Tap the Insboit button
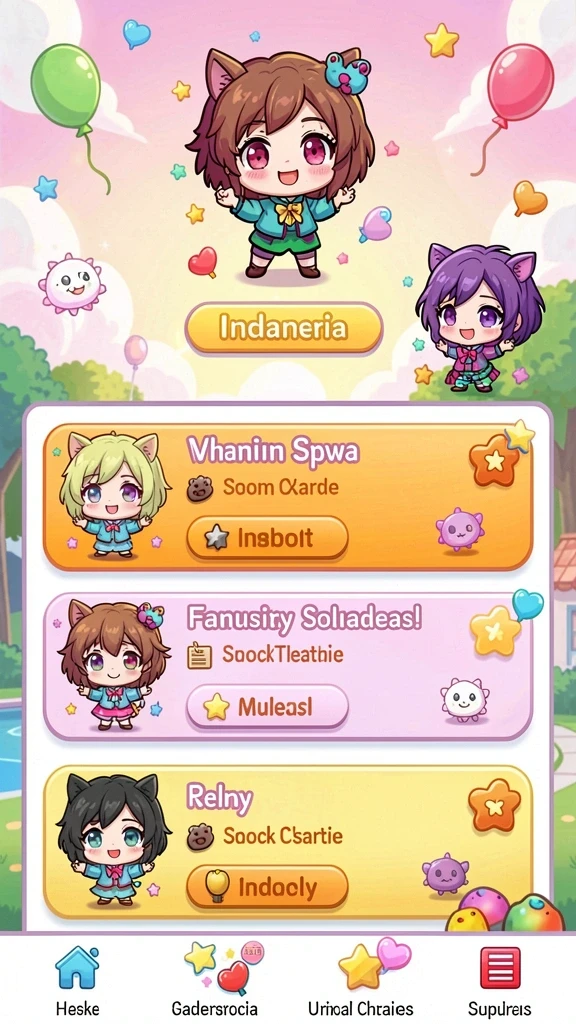Screen dimensions: 576x1024 (x=267, y=538)
